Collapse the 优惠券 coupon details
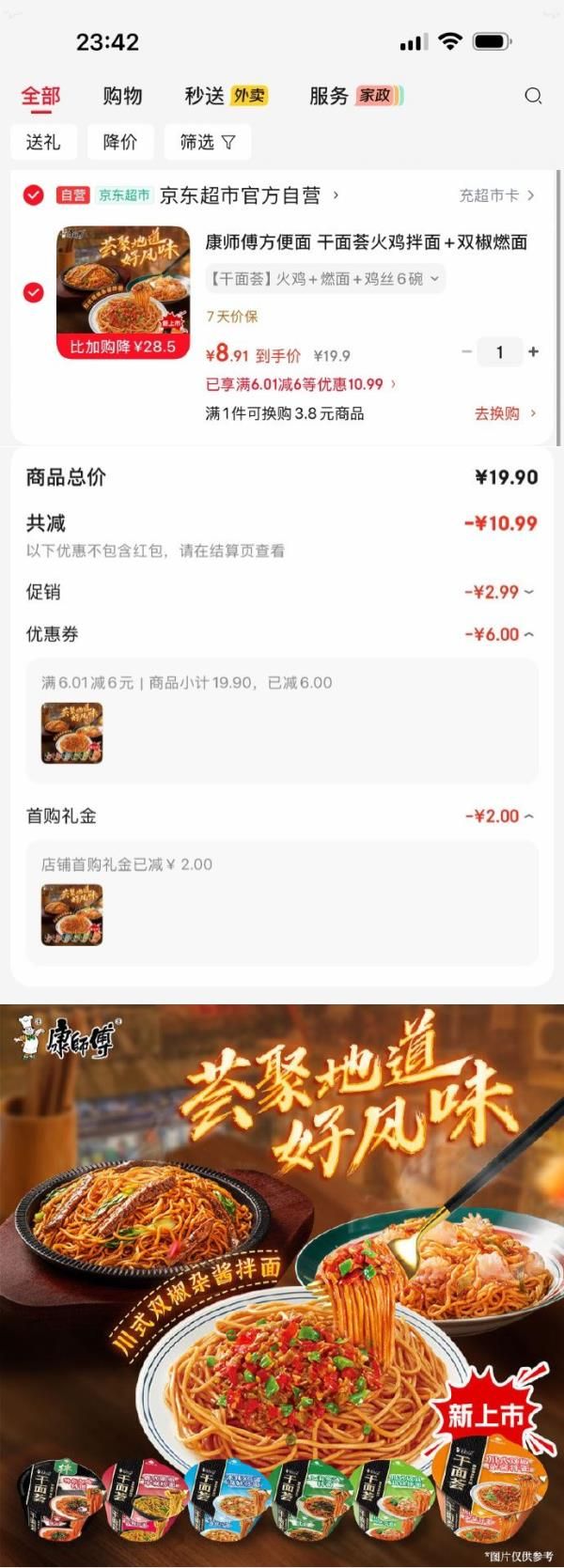This screenshot has width=564, height=1568. click(499, 634)
